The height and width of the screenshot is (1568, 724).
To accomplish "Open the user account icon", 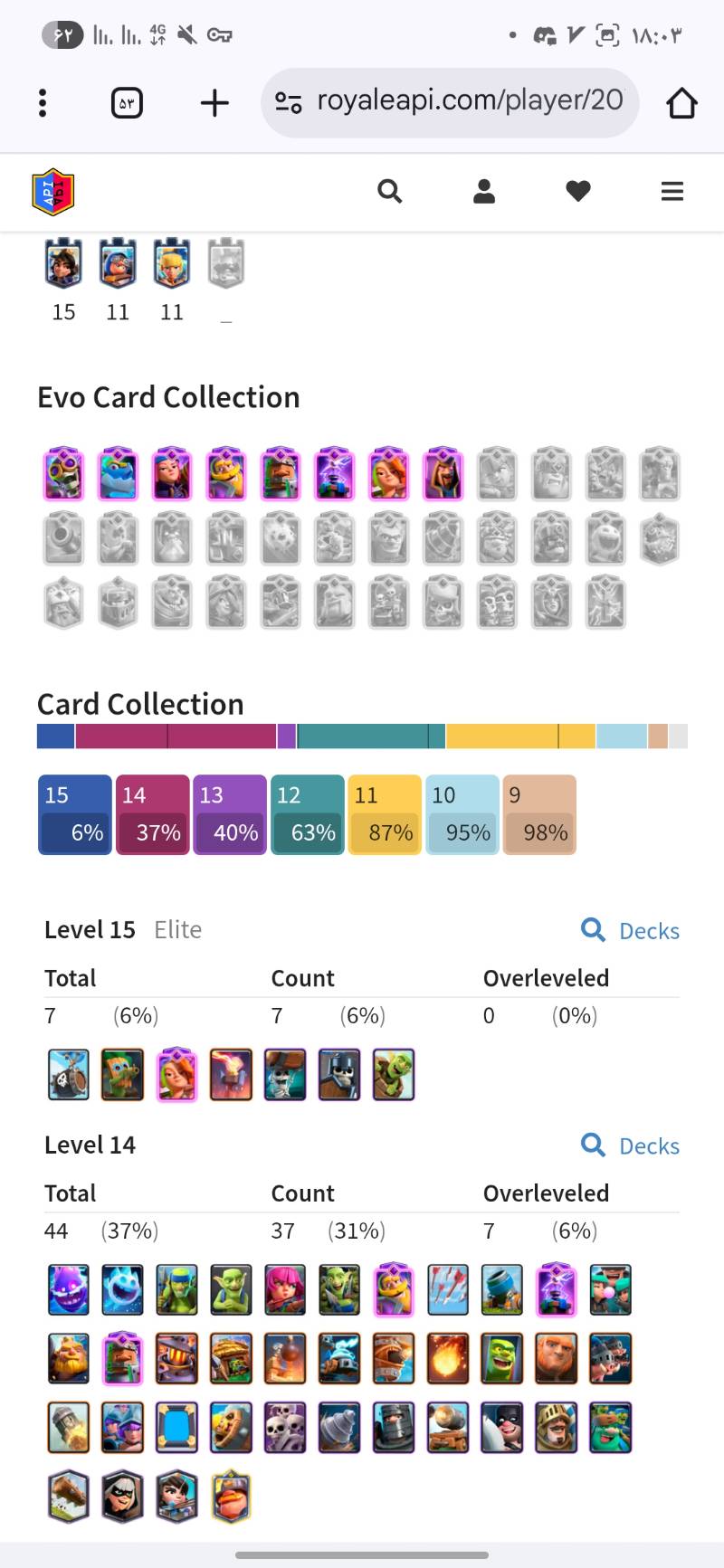I will click(x=484, y=192).
